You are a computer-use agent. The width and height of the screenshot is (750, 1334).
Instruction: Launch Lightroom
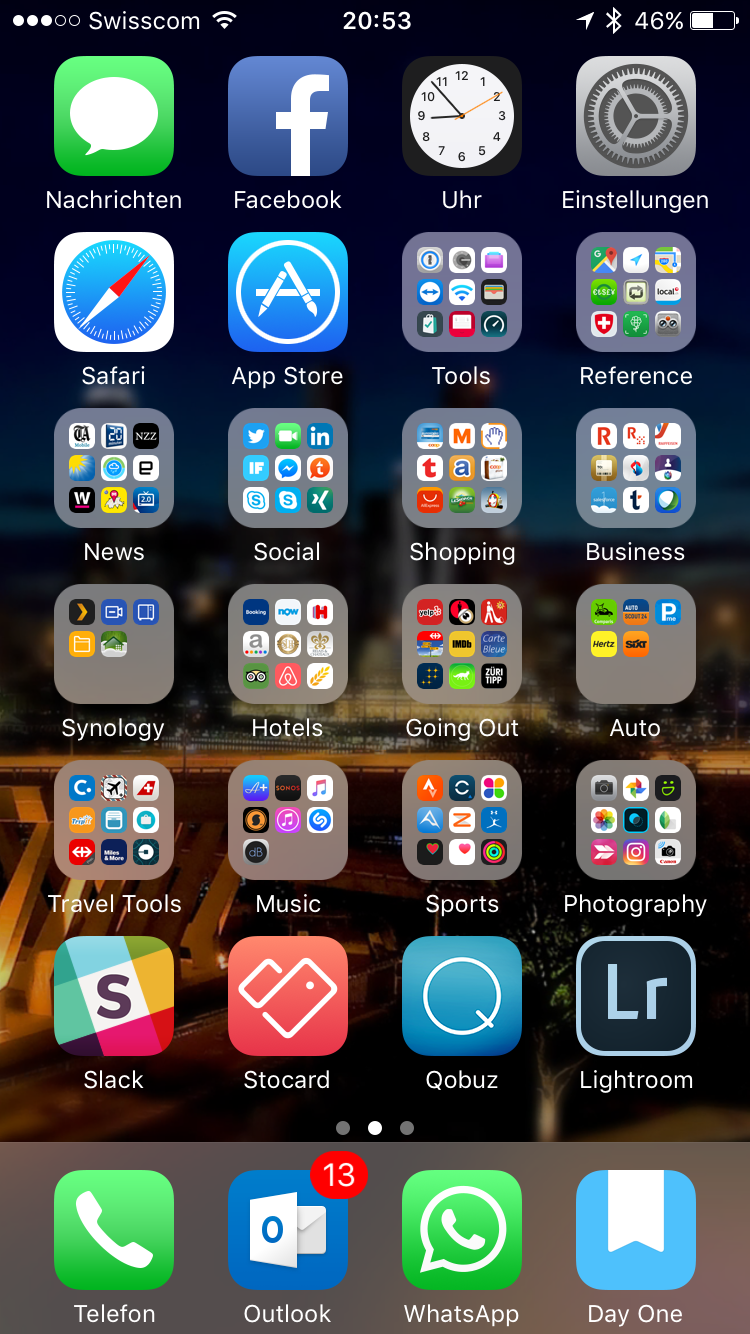click(636, 996)
